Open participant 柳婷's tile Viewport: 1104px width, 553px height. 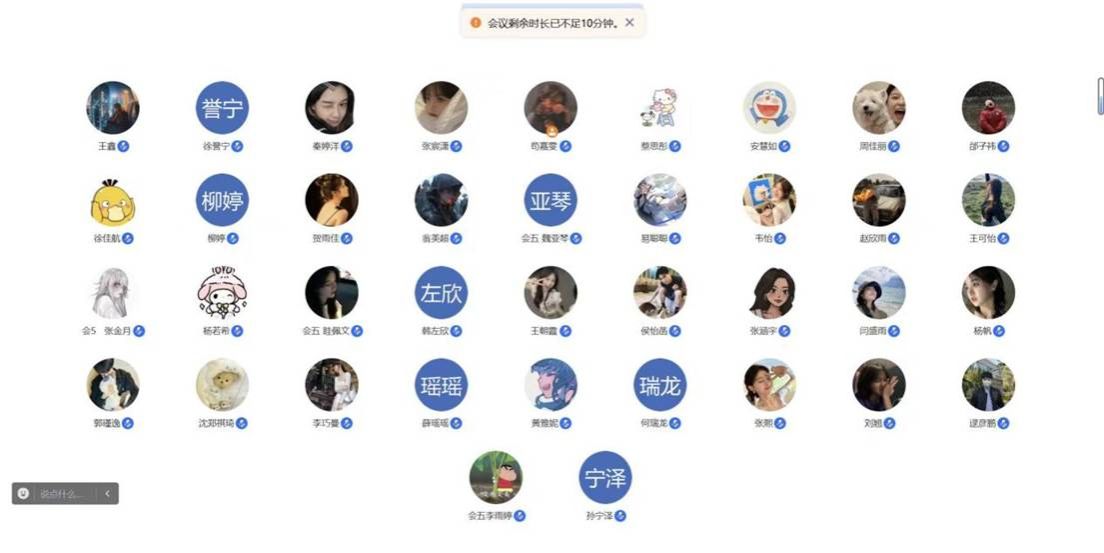(222, 200)
